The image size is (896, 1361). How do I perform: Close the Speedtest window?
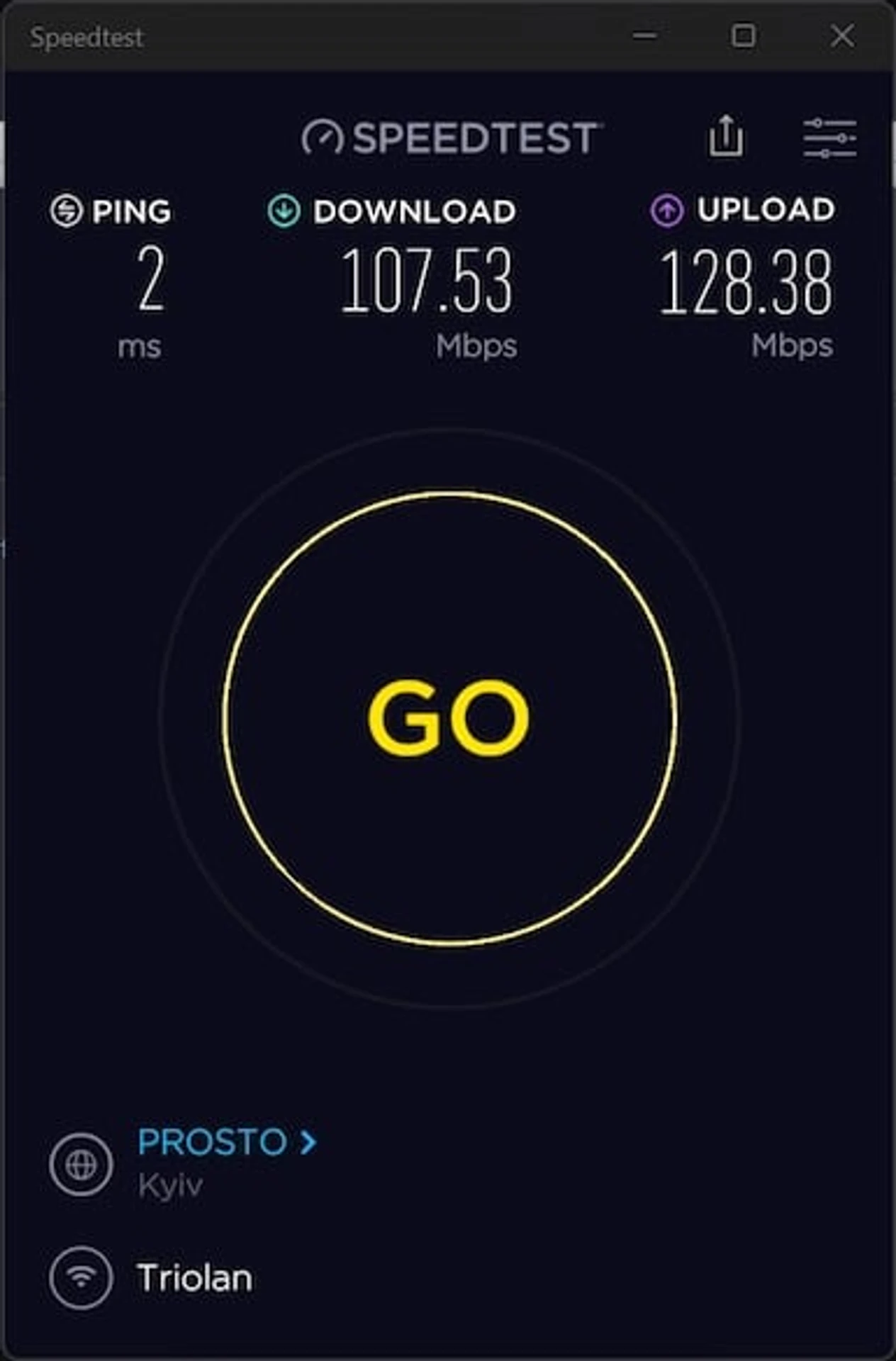[x=841, y=35]
